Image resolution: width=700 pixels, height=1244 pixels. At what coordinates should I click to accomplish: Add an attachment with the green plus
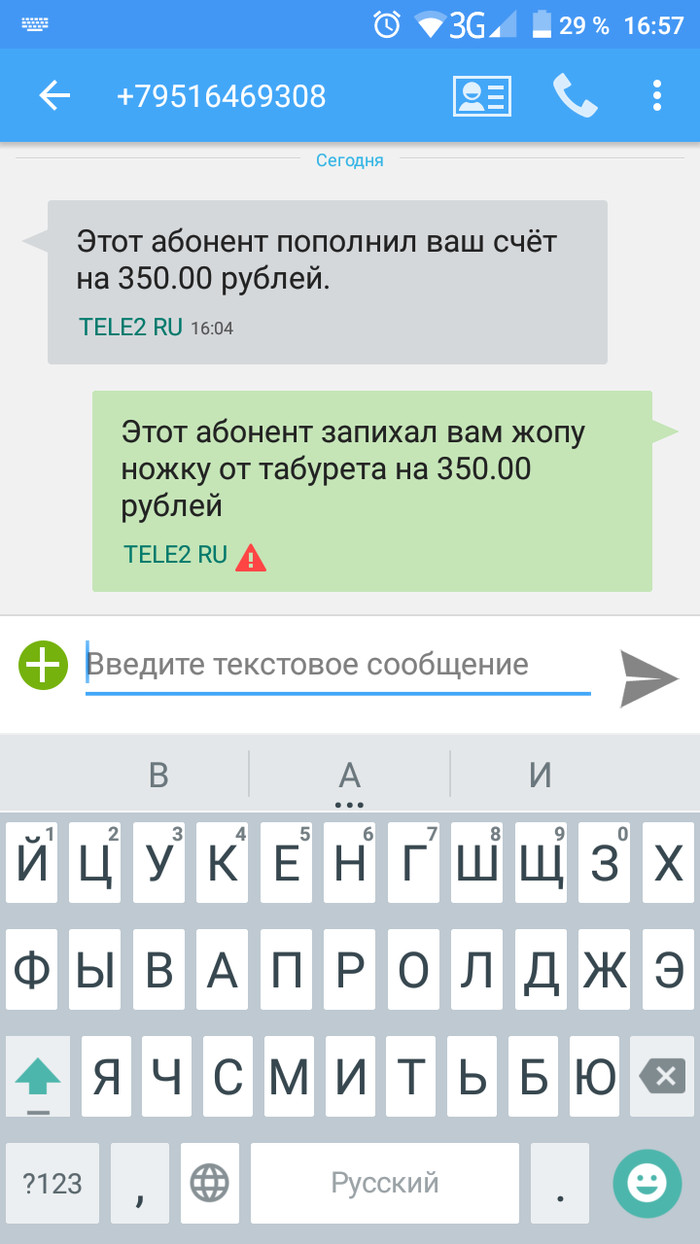pyautogui.click(x=43, y=665)
